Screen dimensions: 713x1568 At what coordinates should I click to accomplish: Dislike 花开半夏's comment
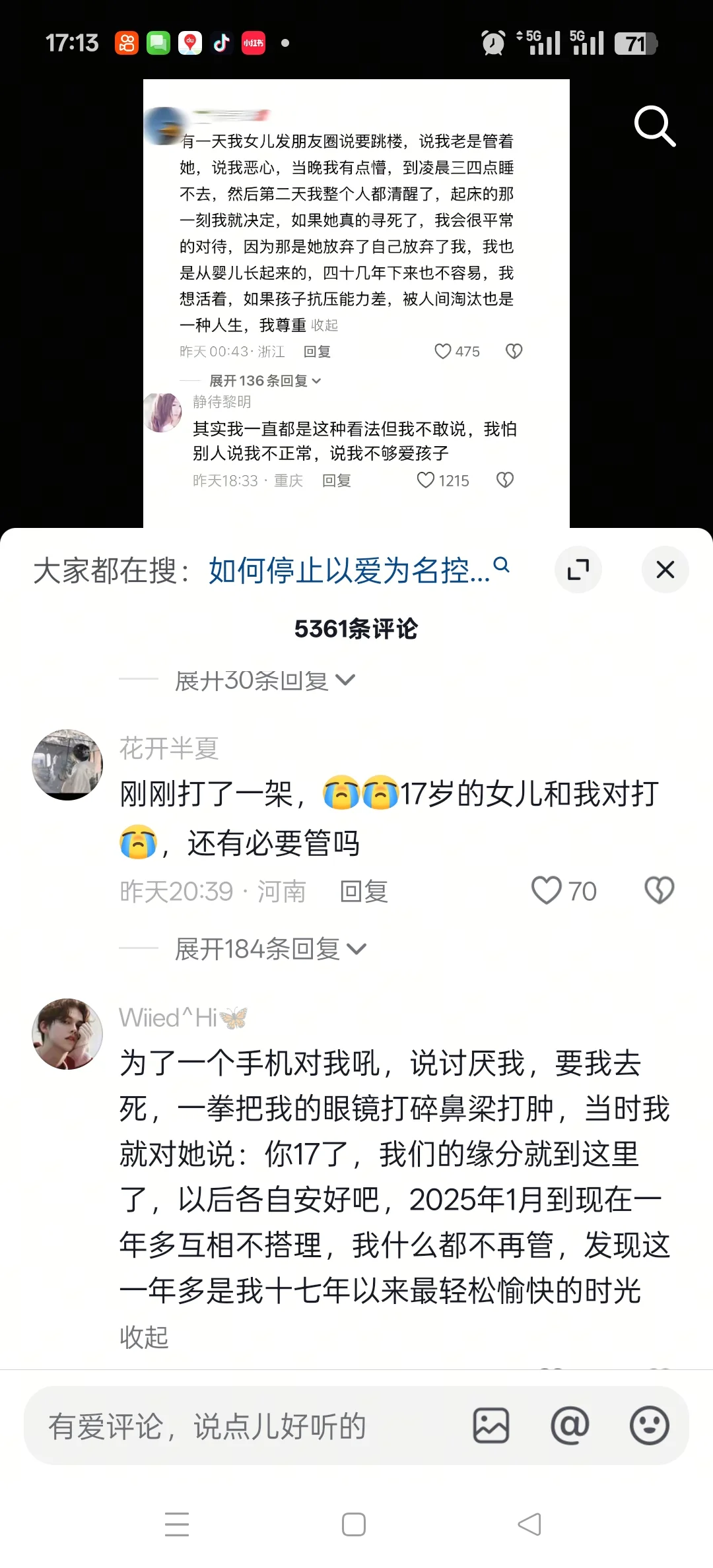[659, 890]
